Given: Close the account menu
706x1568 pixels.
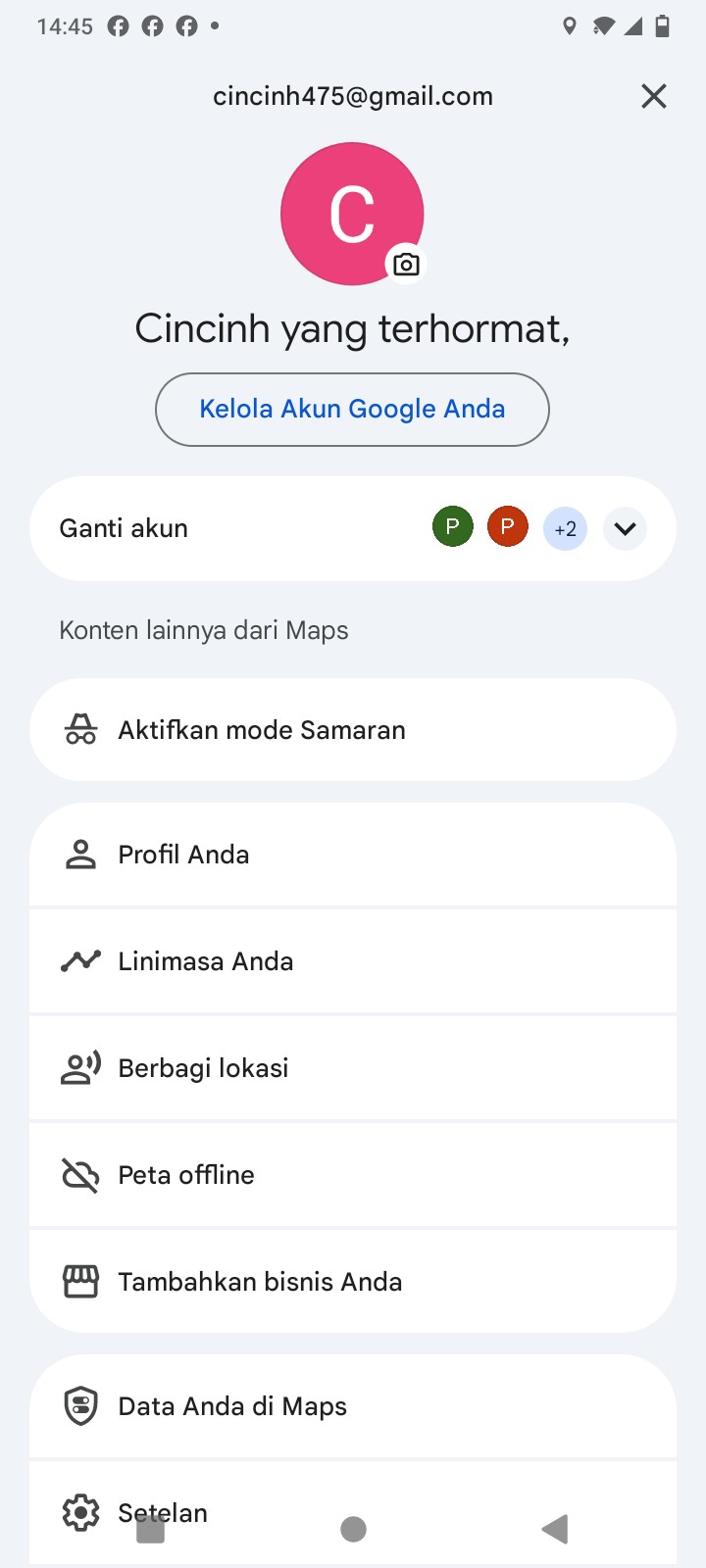Looking at the screenshot, I should [x=653, y=96].
